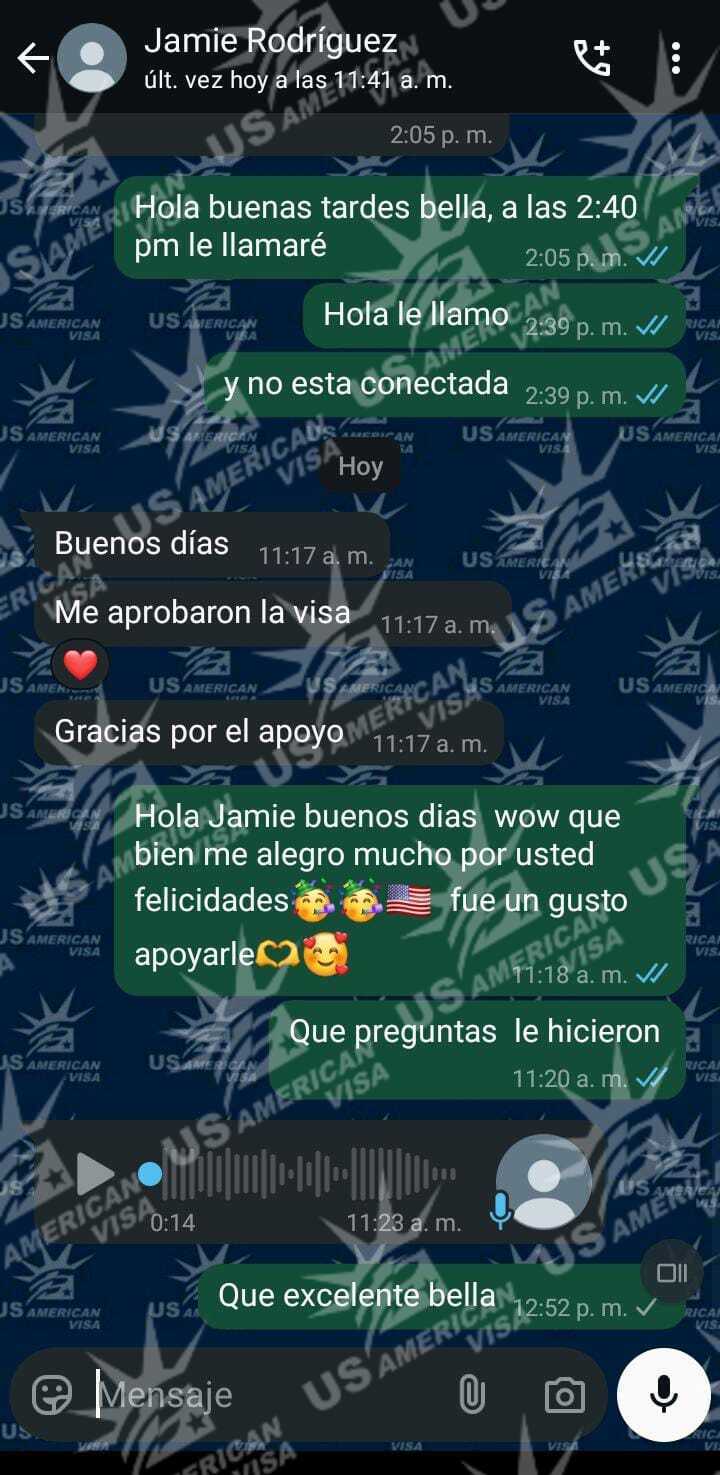Start a call with Jamie Rodríguez
Image resolution: width=720 pixels, height=1475 pixels.
[592, 58]
